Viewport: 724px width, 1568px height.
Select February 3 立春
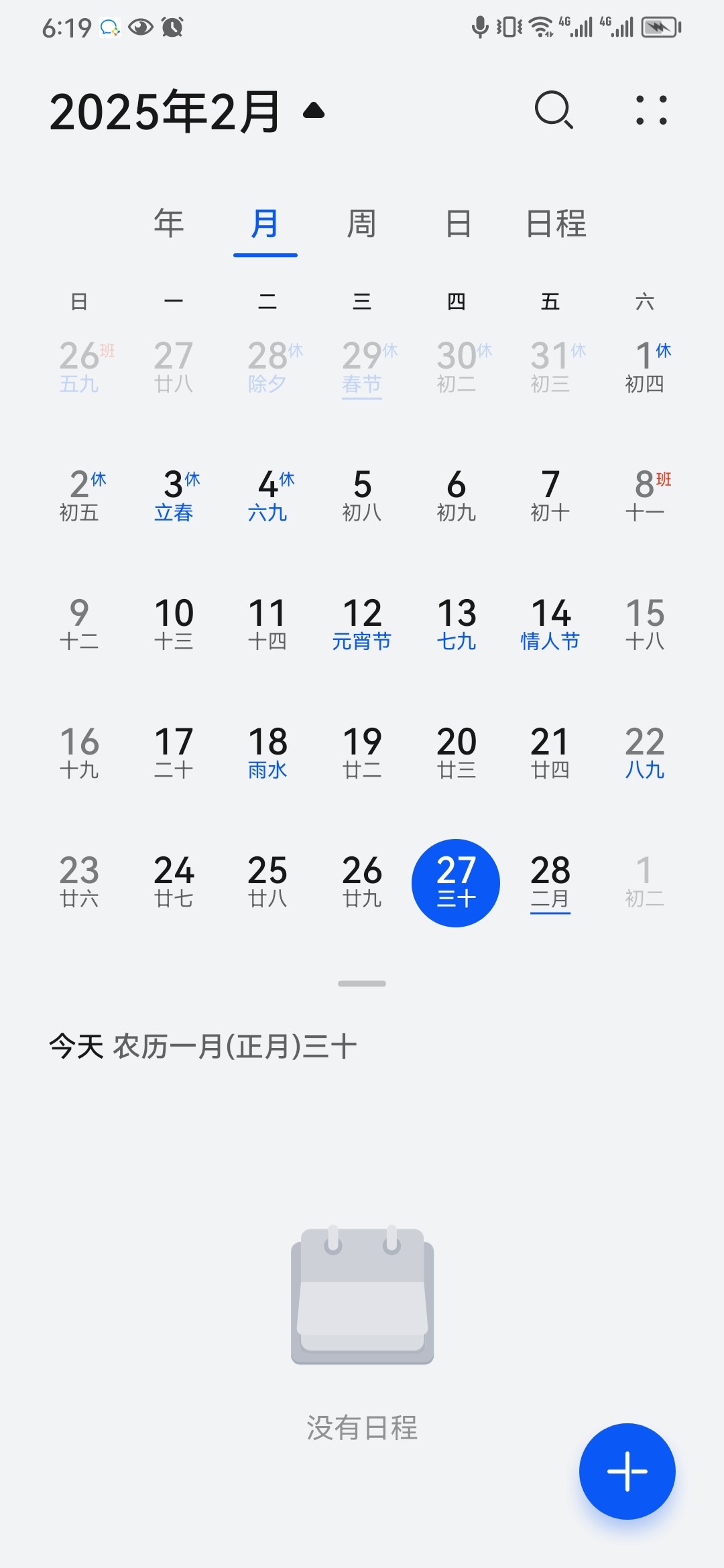pyautogui.click(x=174, y=496)
